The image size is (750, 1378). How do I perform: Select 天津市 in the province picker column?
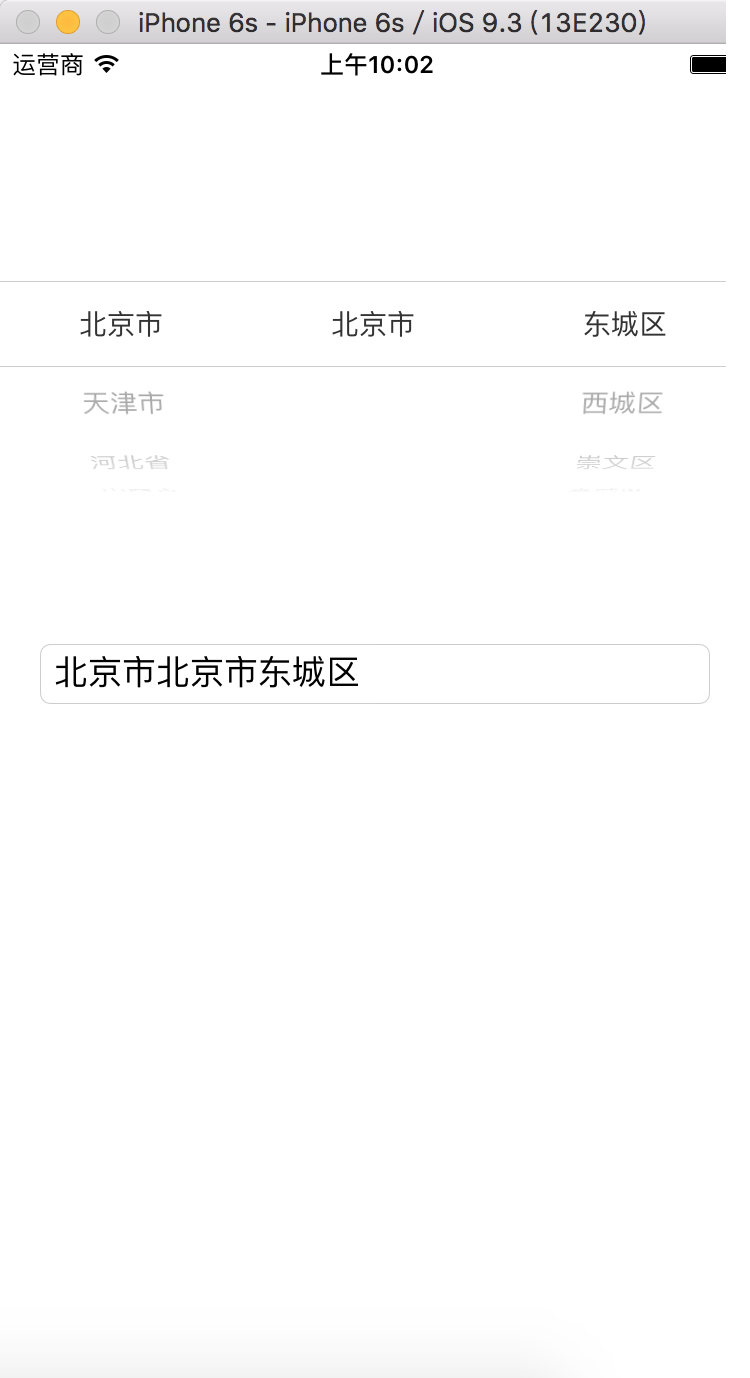click(x=122, y=403)
